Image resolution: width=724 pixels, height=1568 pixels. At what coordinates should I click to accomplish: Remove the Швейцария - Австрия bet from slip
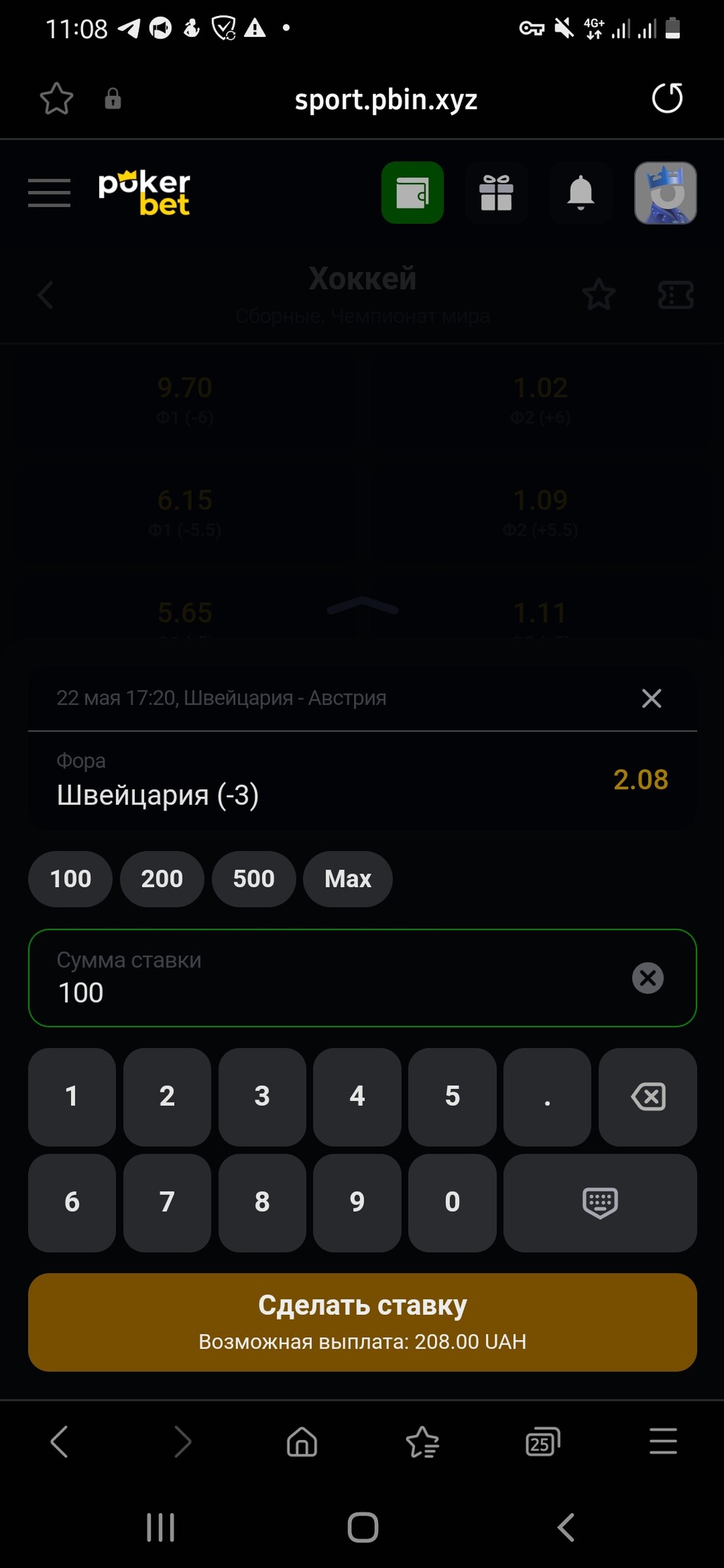(652, 698)
